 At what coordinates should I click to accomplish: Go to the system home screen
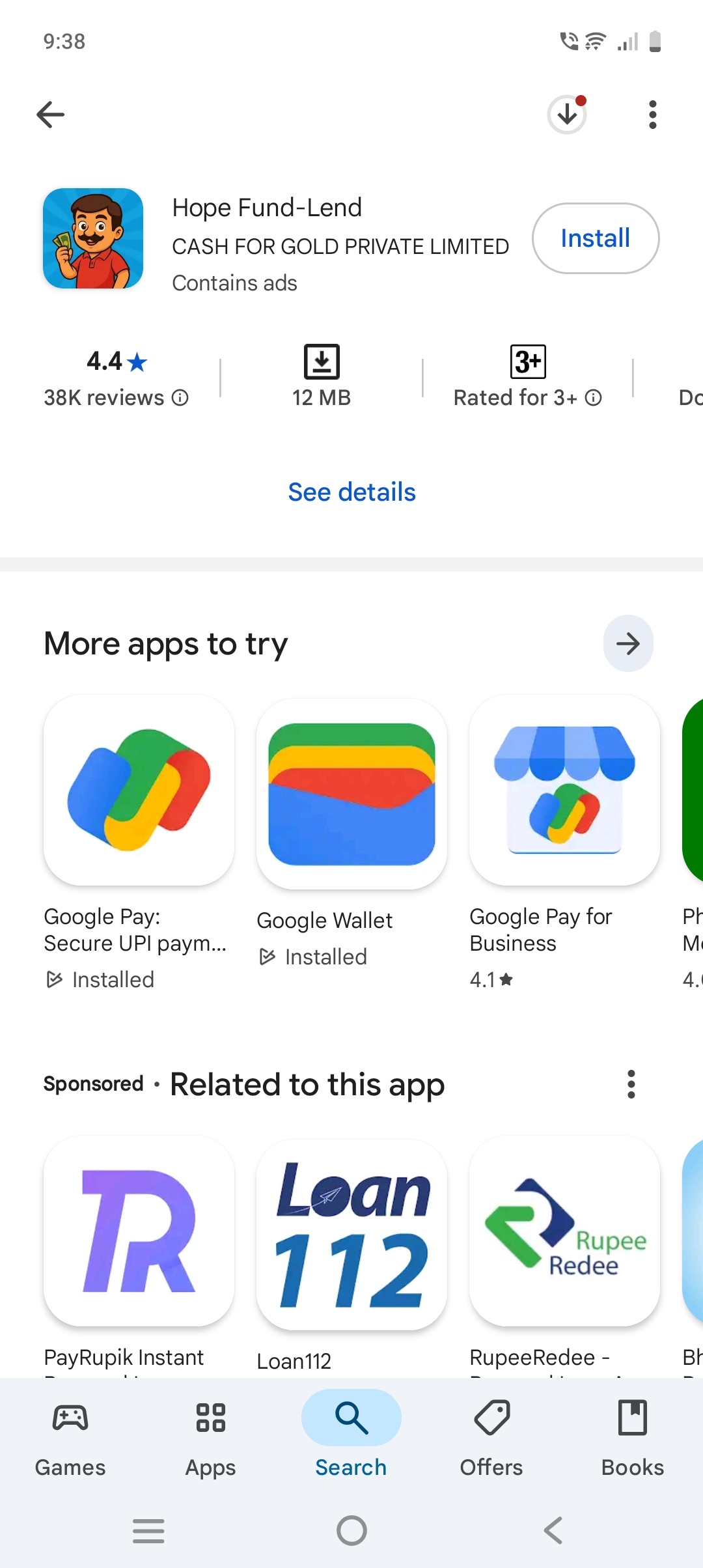pyautogui.click(x=351, y=1530)
